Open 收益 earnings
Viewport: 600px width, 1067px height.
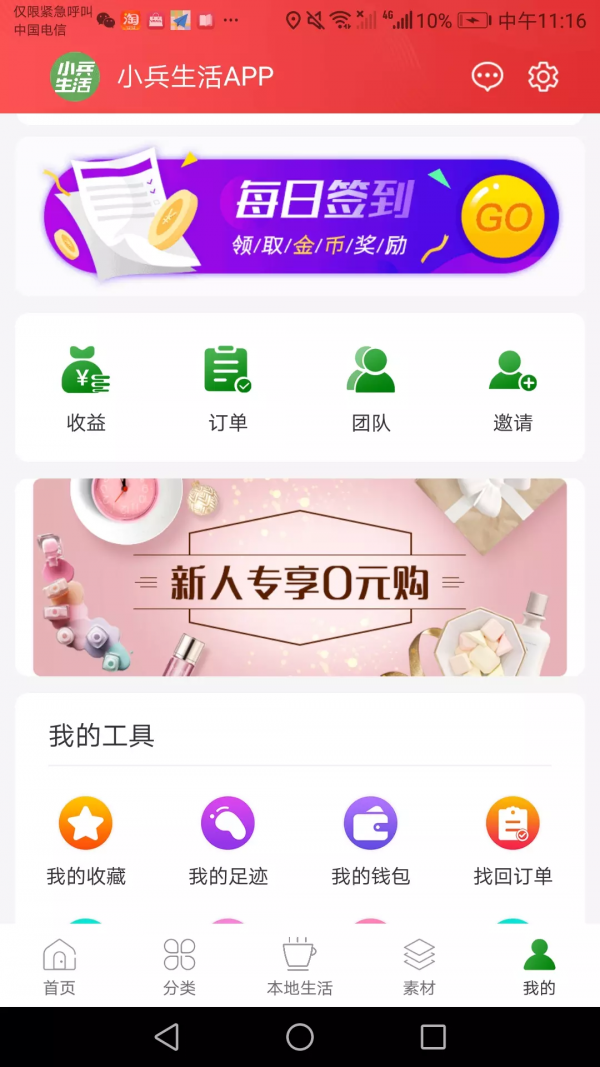pyautogui.click(x=86, y=388)
